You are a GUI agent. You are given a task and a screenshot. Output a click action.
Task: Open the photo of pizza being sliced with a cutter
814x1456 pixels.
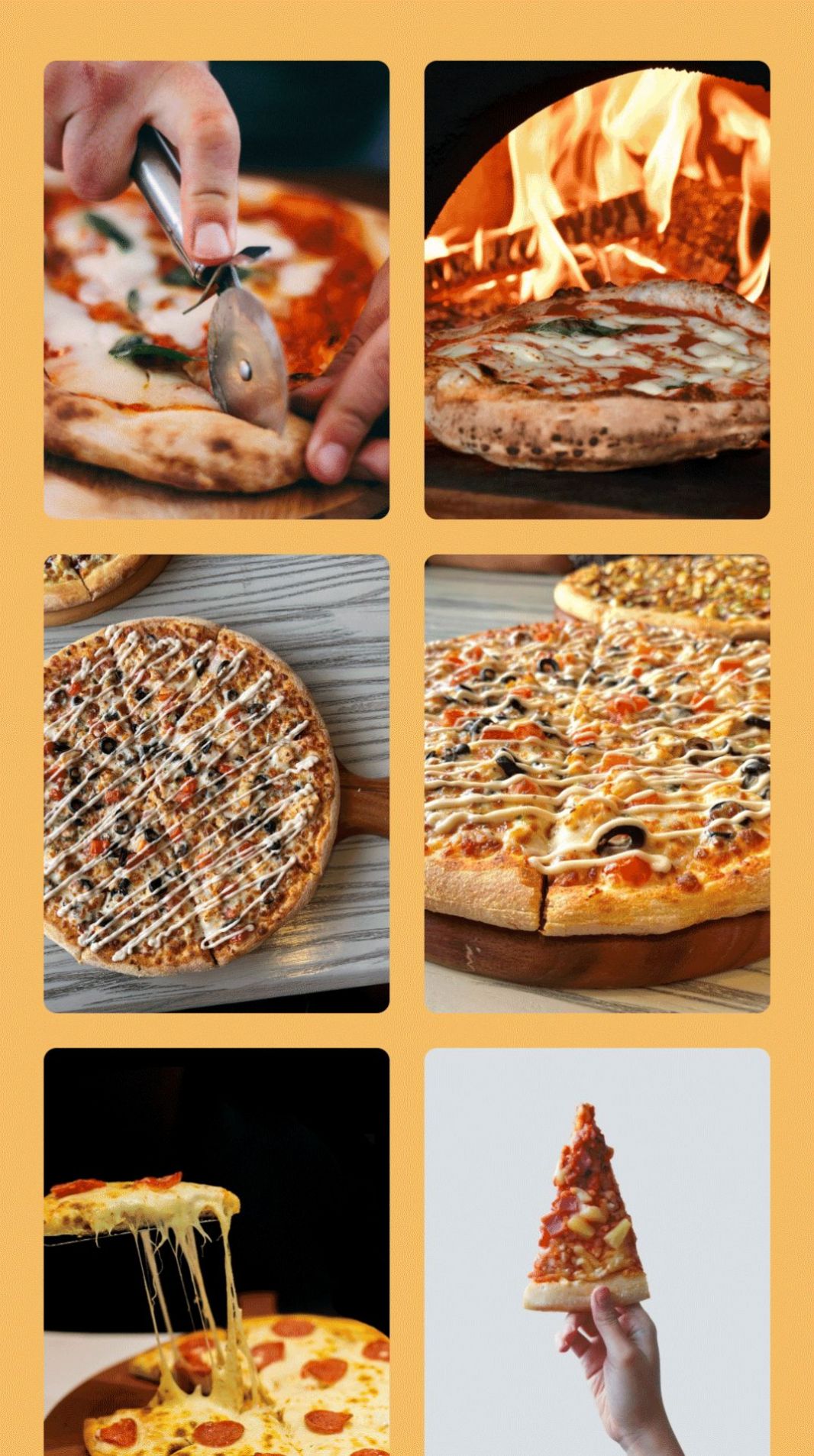(216, 290)
